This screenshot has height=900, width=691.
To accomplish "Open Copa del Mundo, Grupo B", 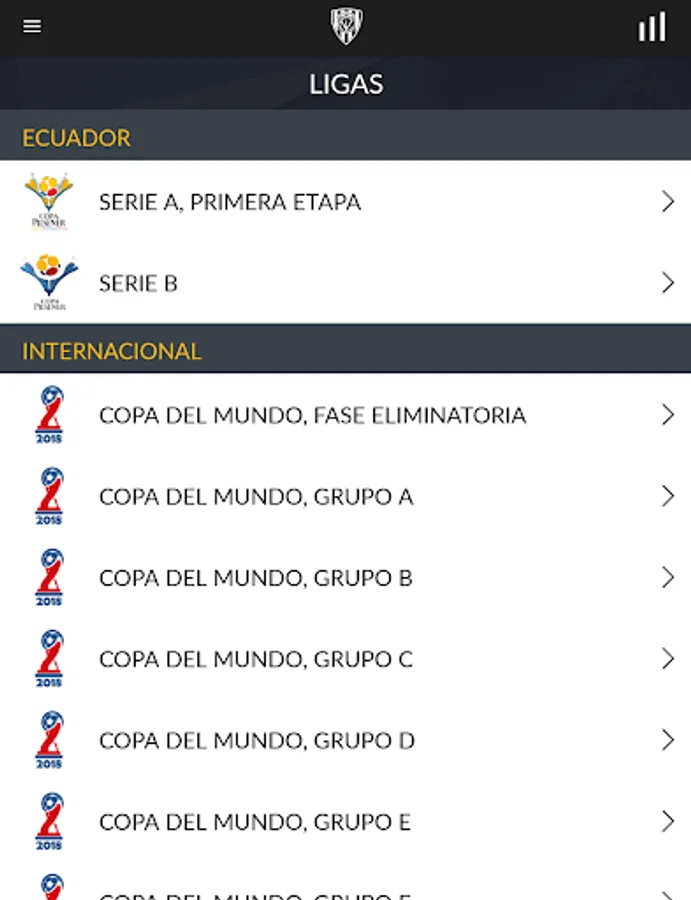I will (x=345, y=578).
